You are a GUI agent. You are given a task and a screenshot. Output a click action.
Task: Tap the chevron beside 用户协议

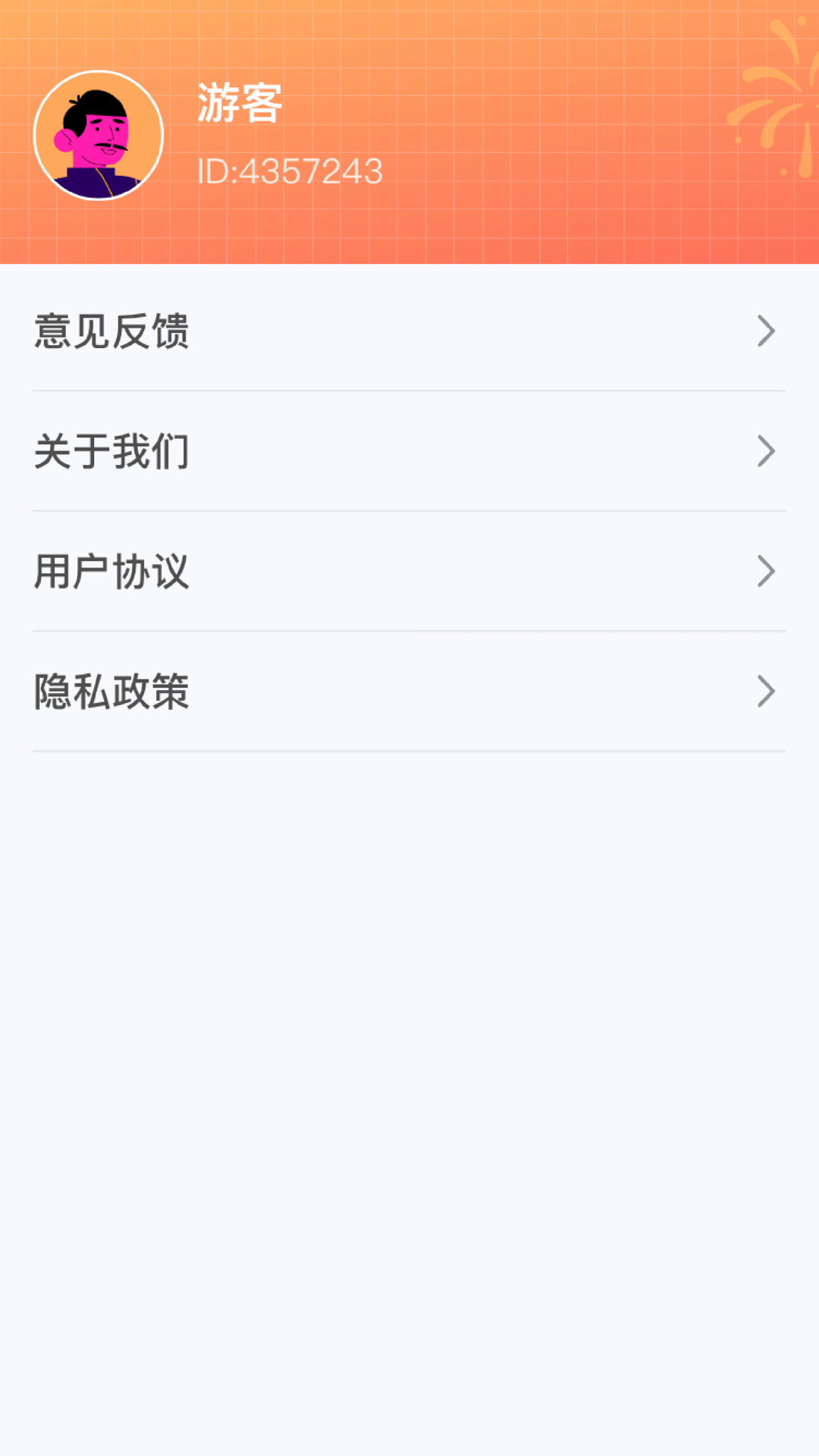(767, 573)
